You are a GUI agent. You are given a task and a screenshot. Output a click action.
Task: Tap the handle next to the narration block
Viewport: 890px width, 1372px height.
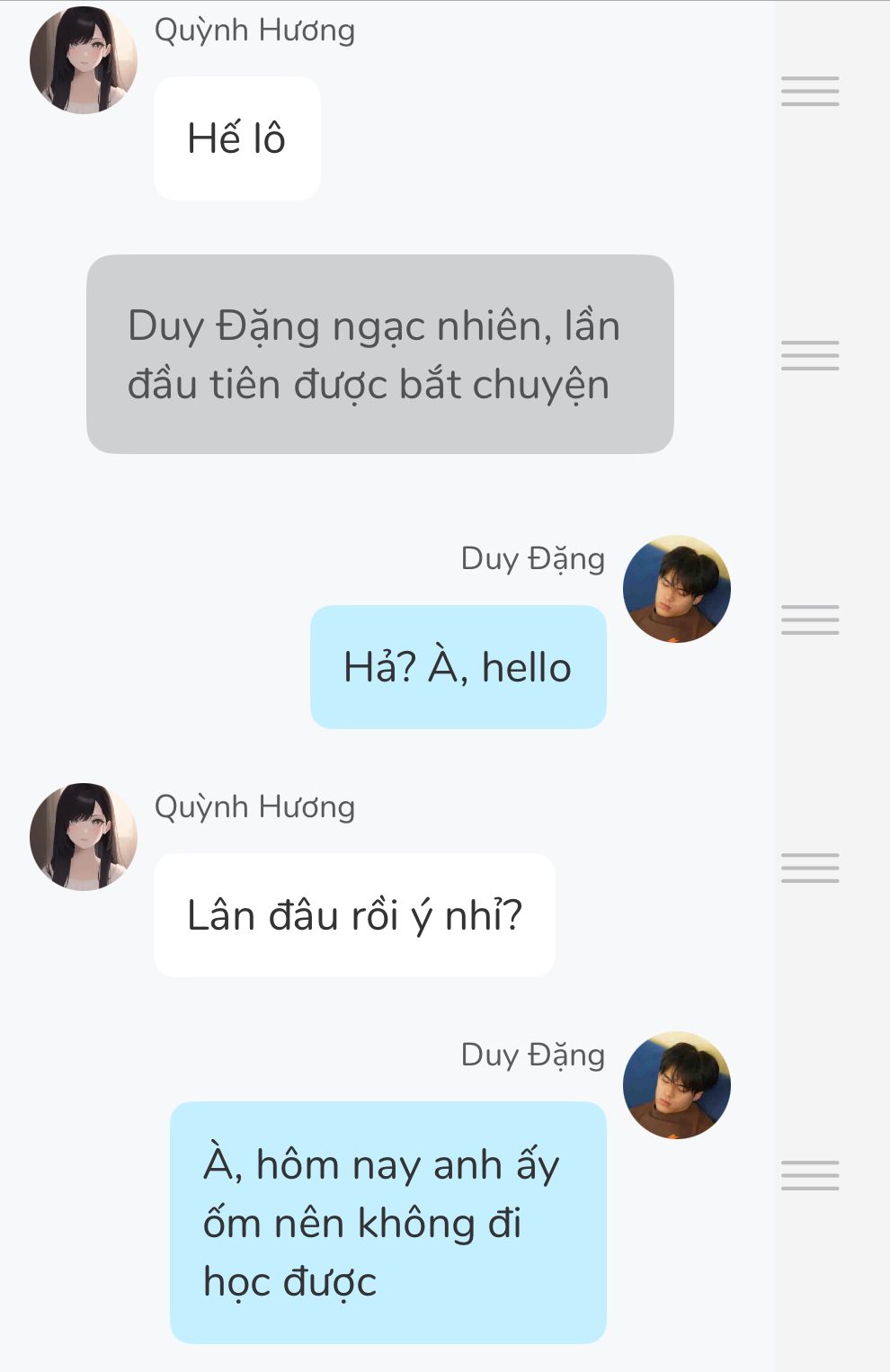(x=809, y=355)
